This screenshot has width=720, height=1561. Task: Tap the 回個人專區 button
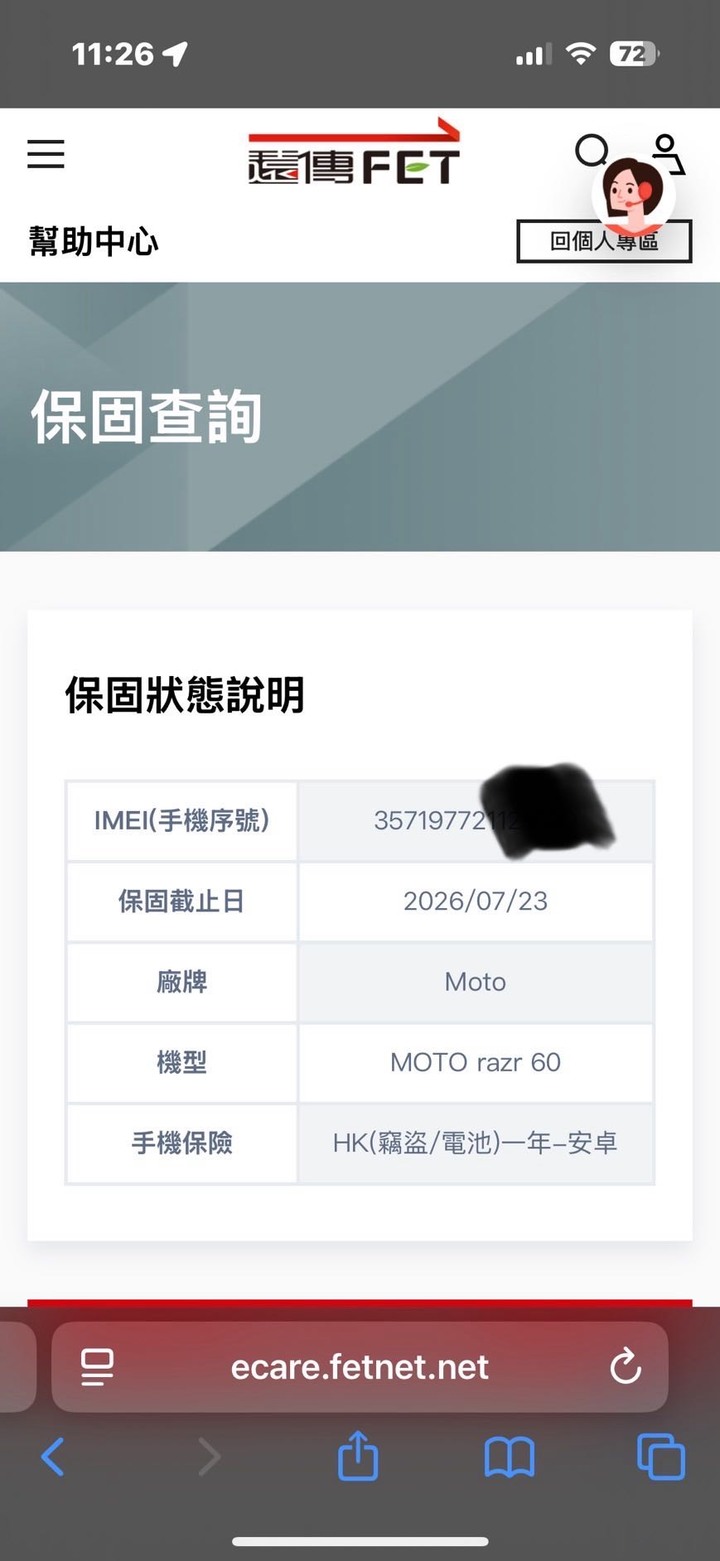[604, 241]
